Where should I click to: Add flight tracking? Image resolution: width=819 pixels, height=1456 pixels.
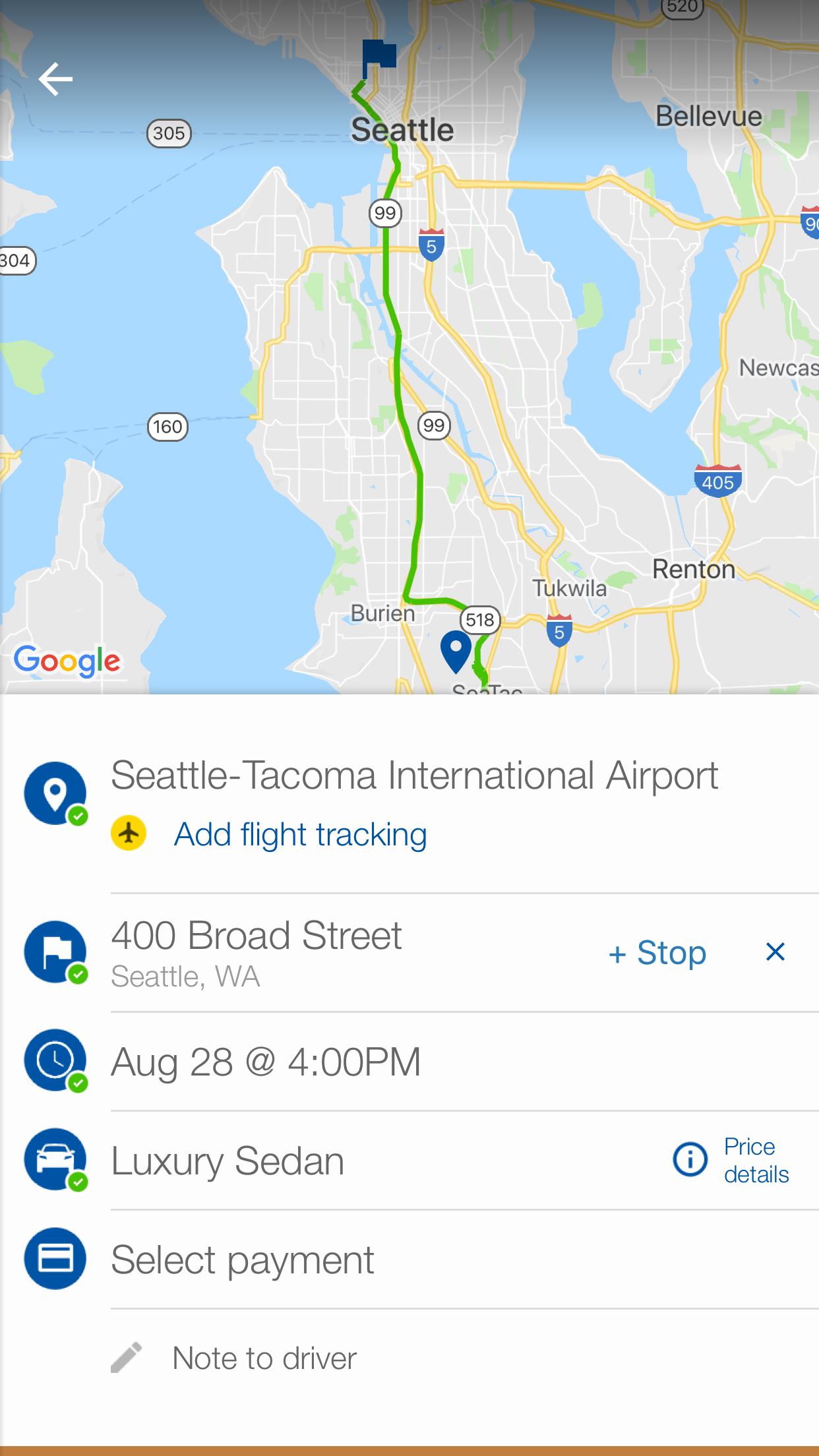[300, 834]
